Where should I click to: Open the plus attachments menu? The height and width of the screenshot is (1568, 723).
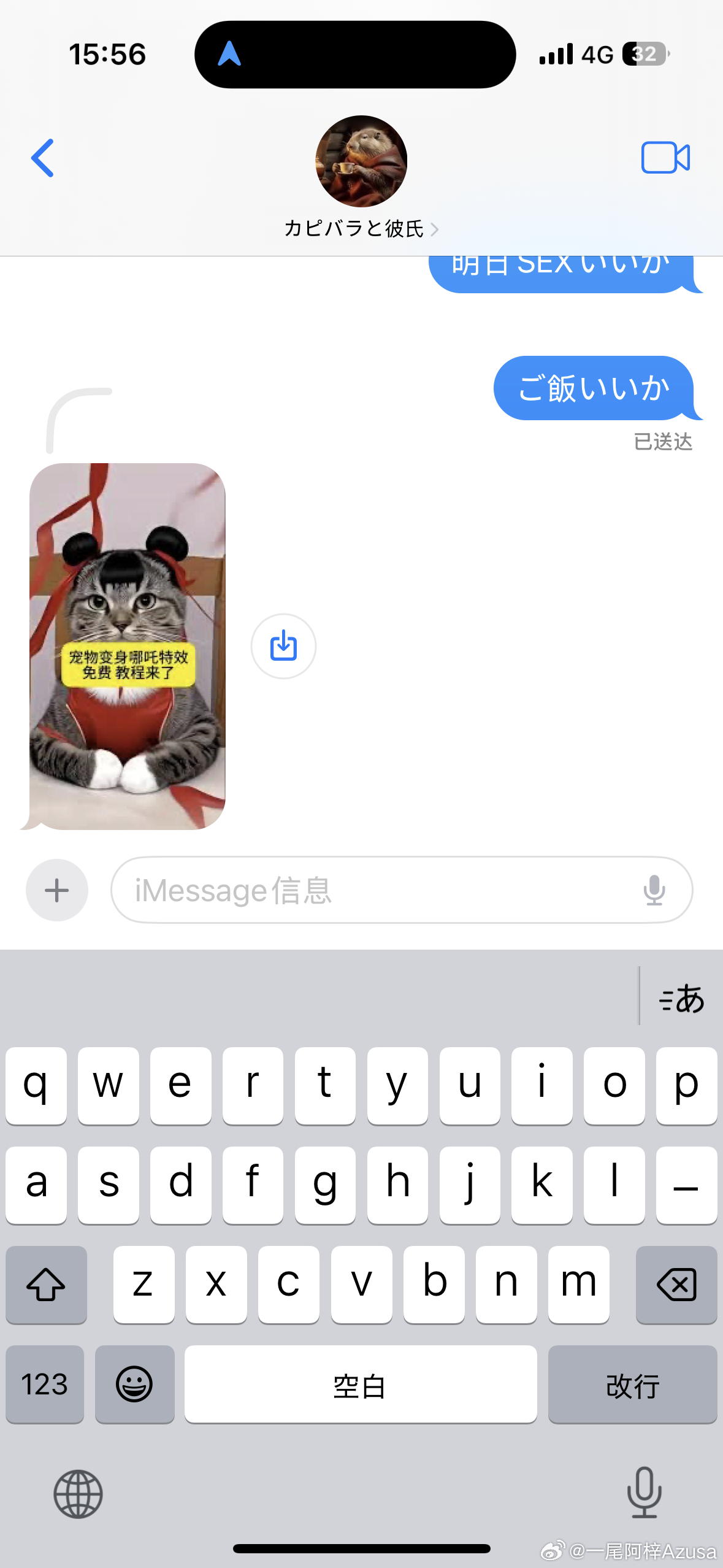coord(57,890)
